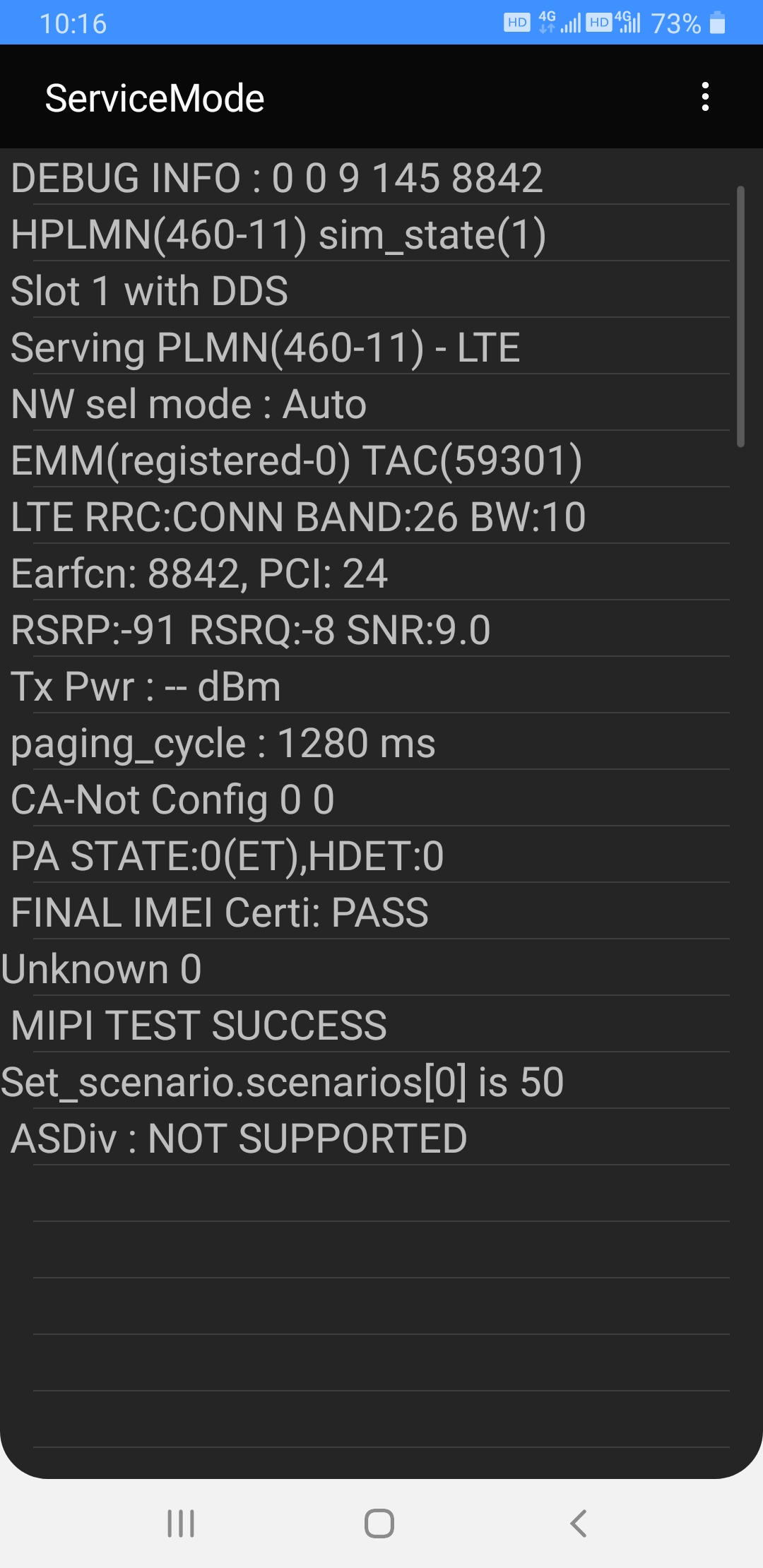The width and height of the screenshot is (763, 1568).
Task: Tap the SIM 1 4G data activity indicator
Action: tap(546, 23)
